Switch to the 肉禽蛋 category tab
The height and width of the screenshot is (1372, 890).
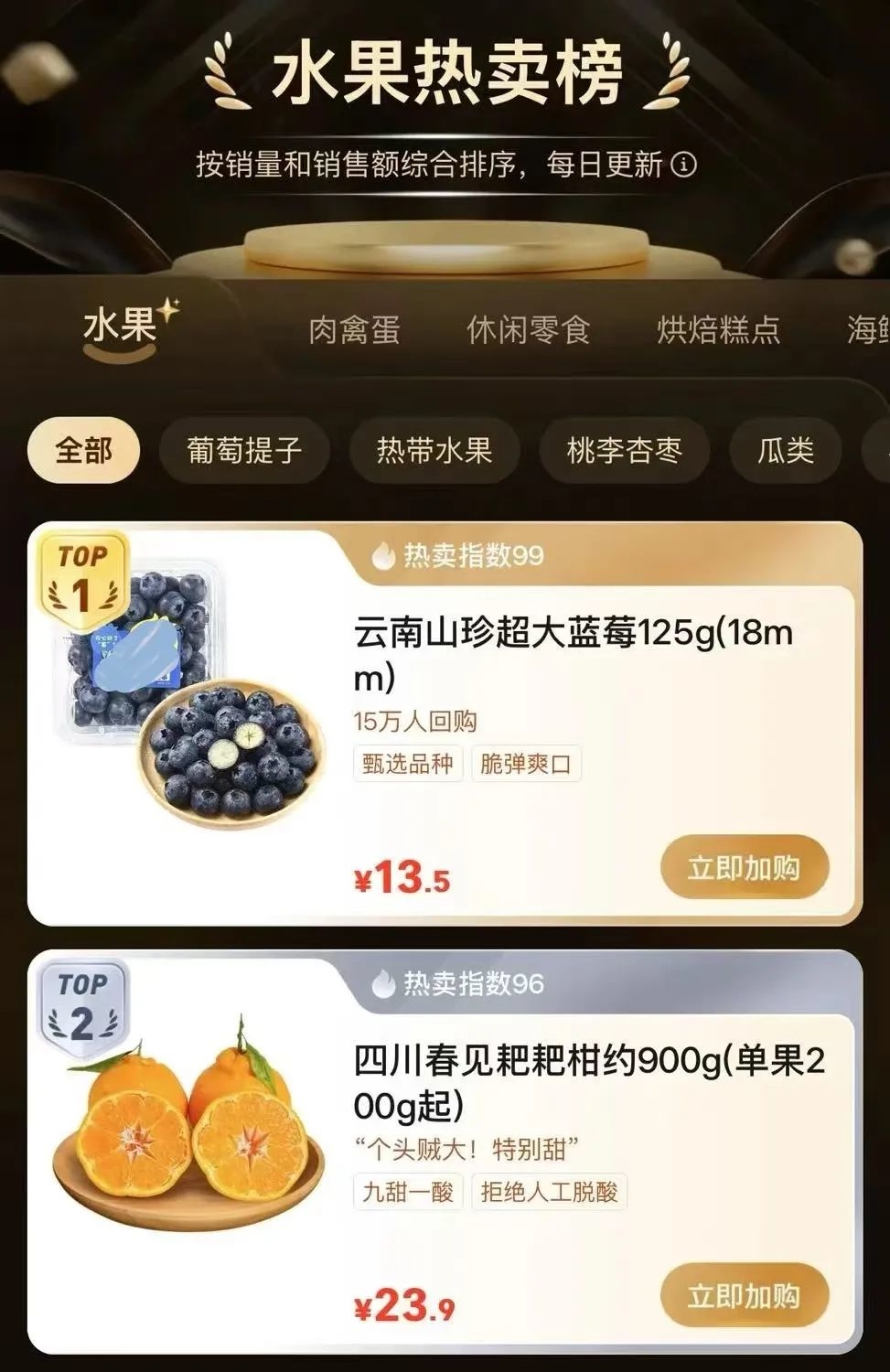(354, 330)
